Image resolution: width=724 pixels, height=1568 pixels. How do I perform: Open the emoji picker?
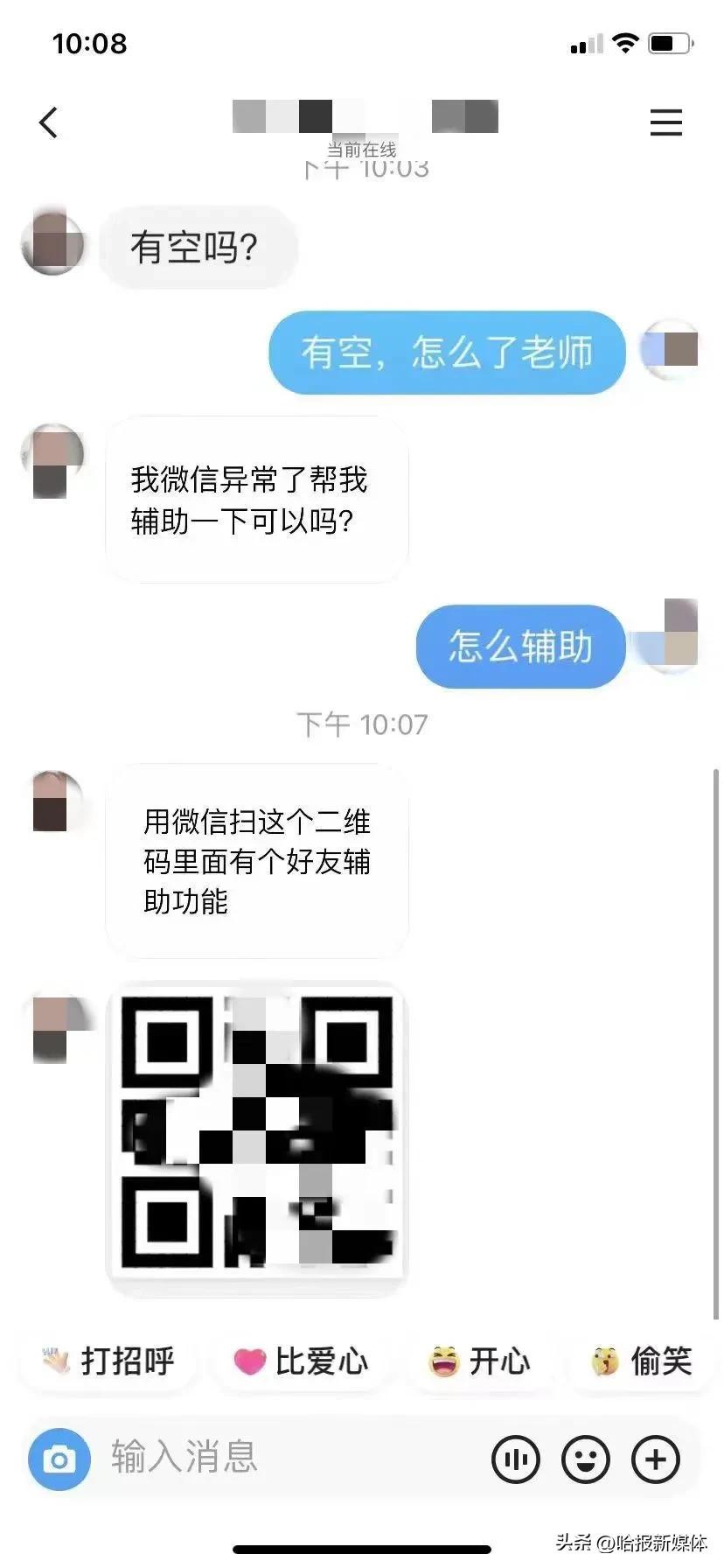tap(585, 1459)
